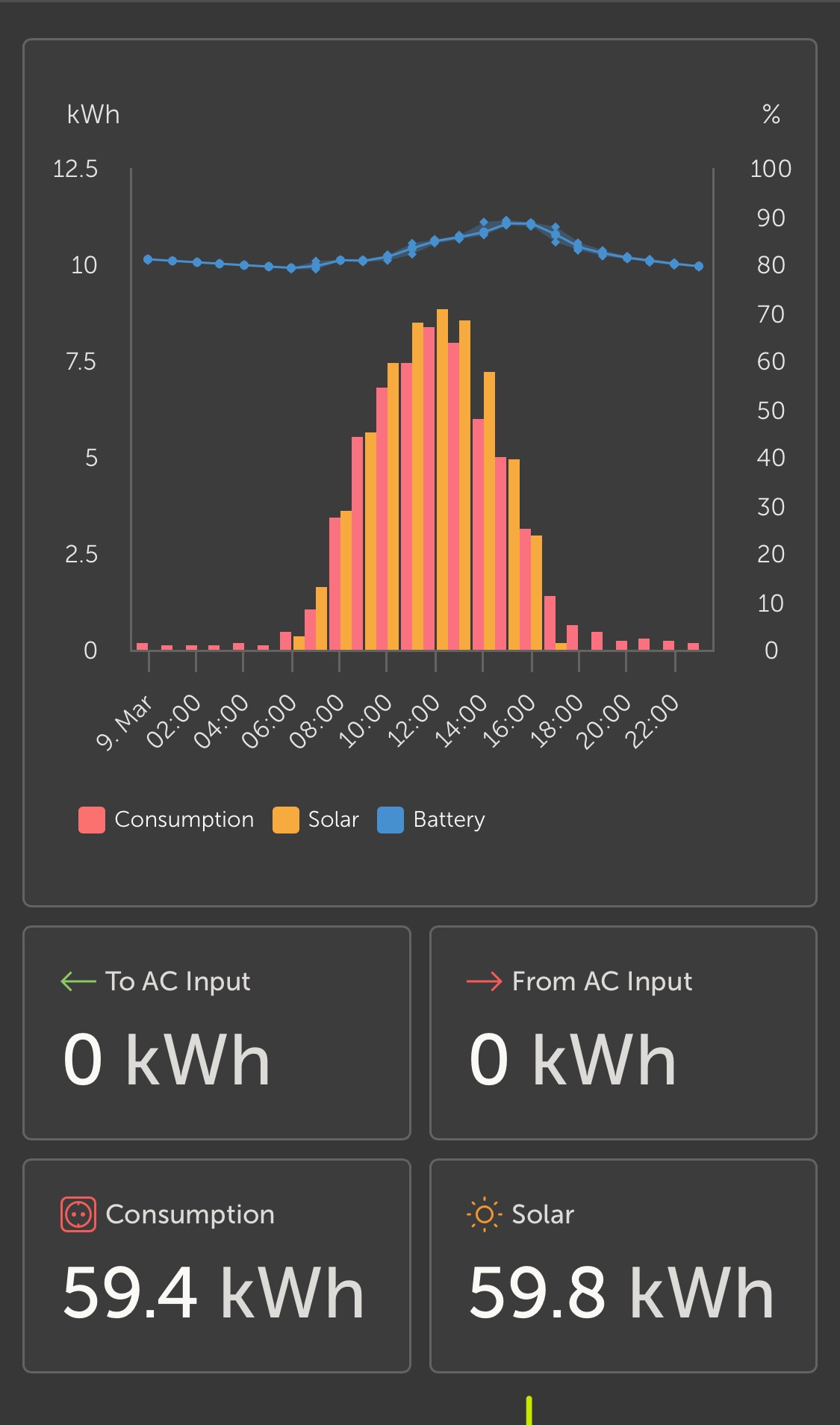
Task: Toggle the Consumption series in chart legend
Action: click(x=167, y=819)
